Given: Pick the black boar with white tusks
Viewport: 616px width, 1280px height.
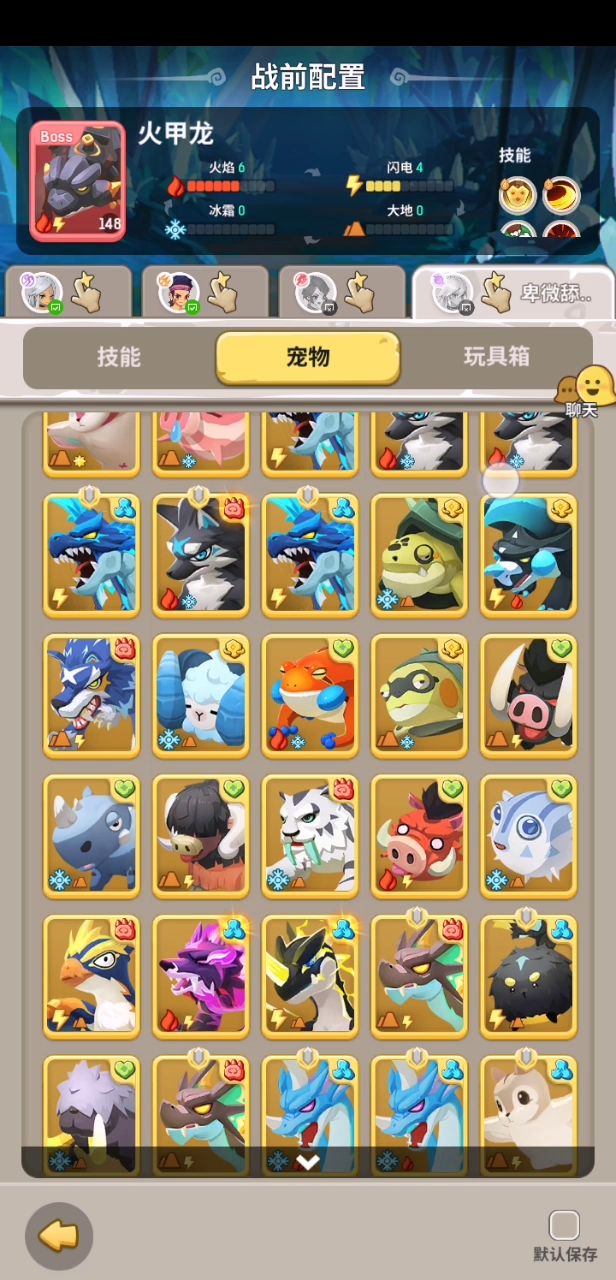Looking at the screenshot, I should coord(529,695).
